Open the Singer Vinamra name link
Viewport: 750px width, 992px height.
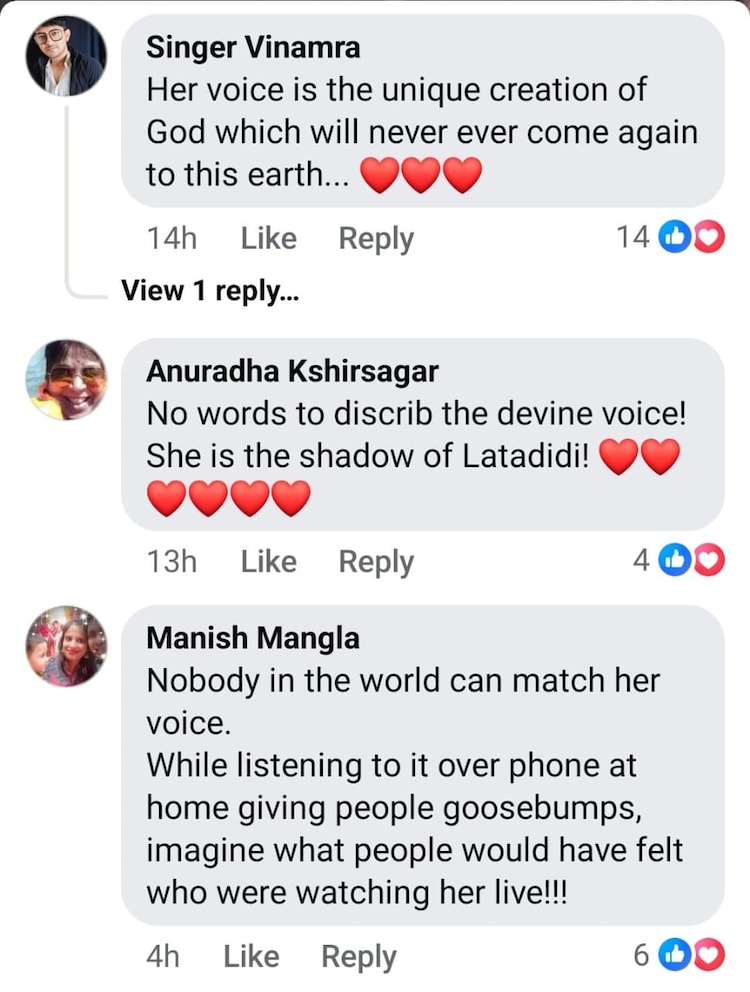click(x=253, y=47)
